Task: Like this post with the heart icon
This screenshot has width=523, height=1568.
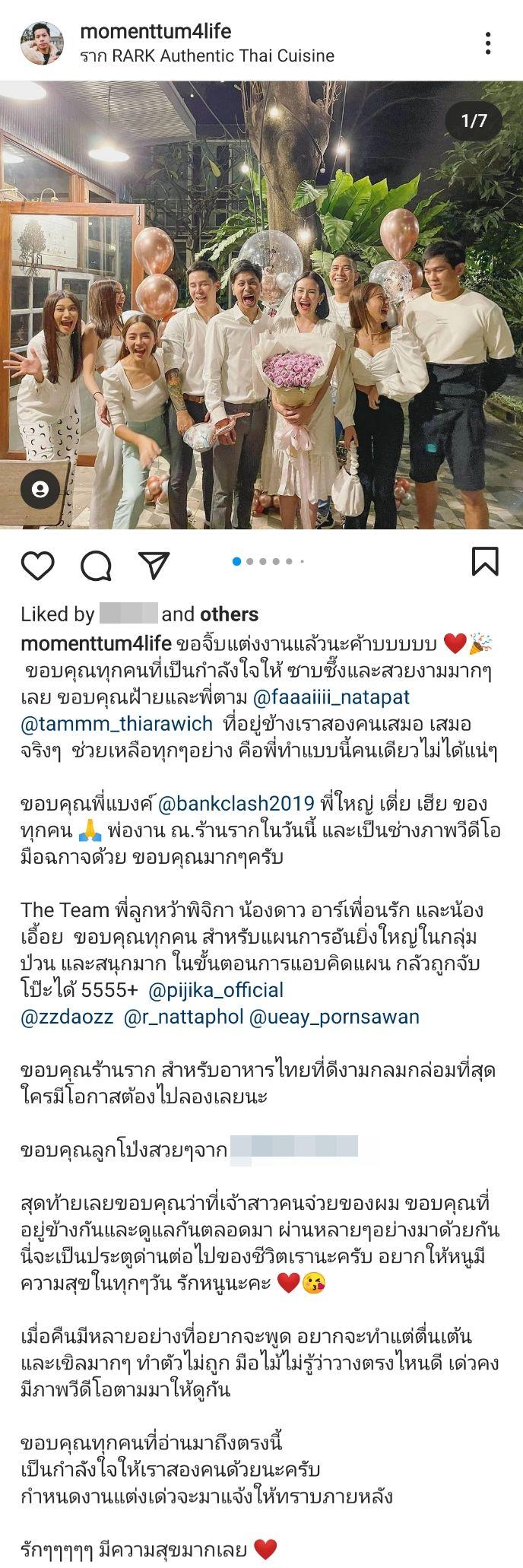Action: (x=37, y=565)
